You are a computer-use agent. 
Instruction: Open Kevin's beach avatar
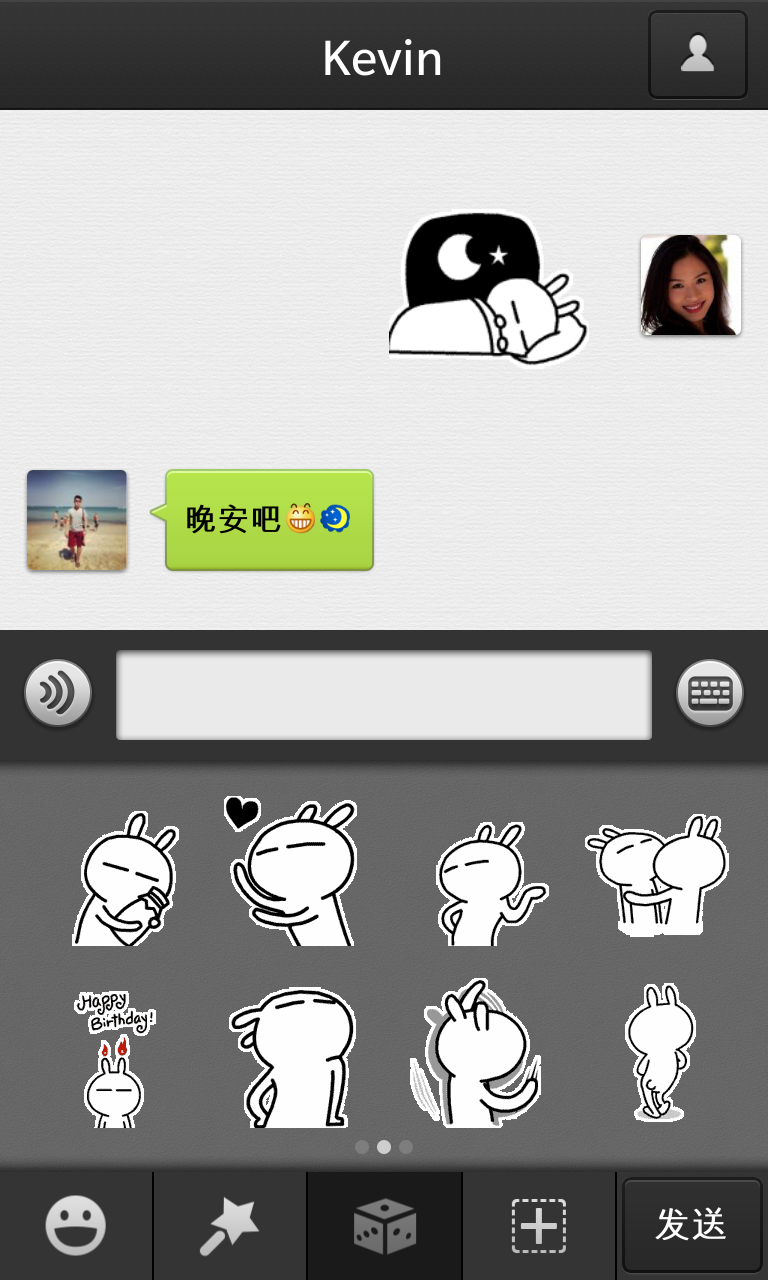(x=77, y=520)
